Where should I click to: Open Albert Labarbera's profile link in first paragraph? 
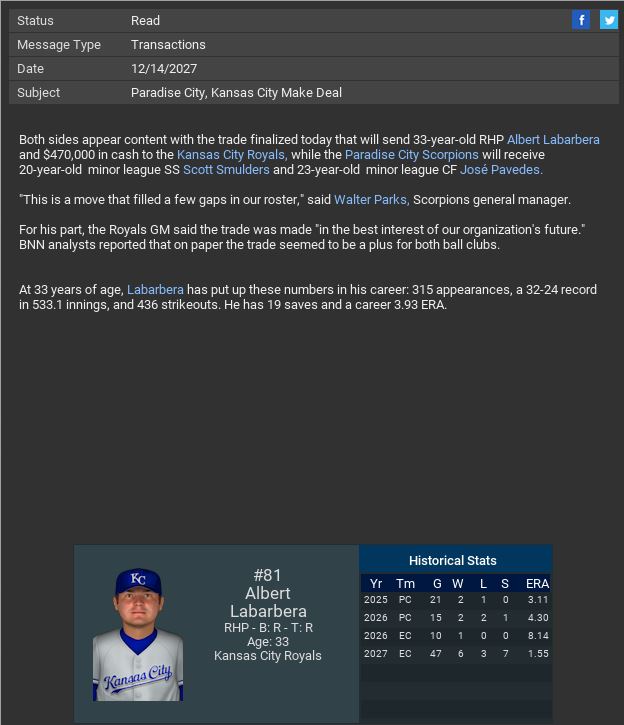pyautogui.click(x=553, y=140)
